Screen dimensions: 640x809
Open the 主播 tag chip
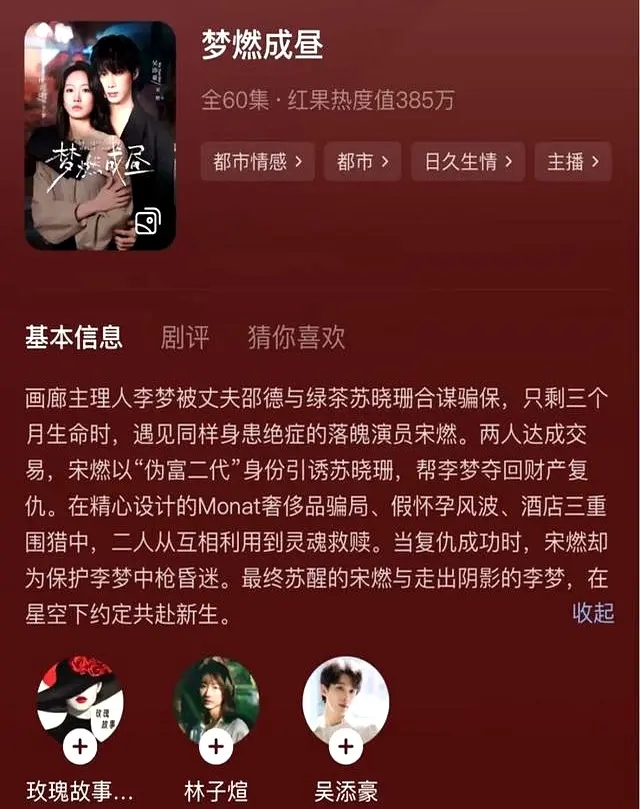point(573,162)
